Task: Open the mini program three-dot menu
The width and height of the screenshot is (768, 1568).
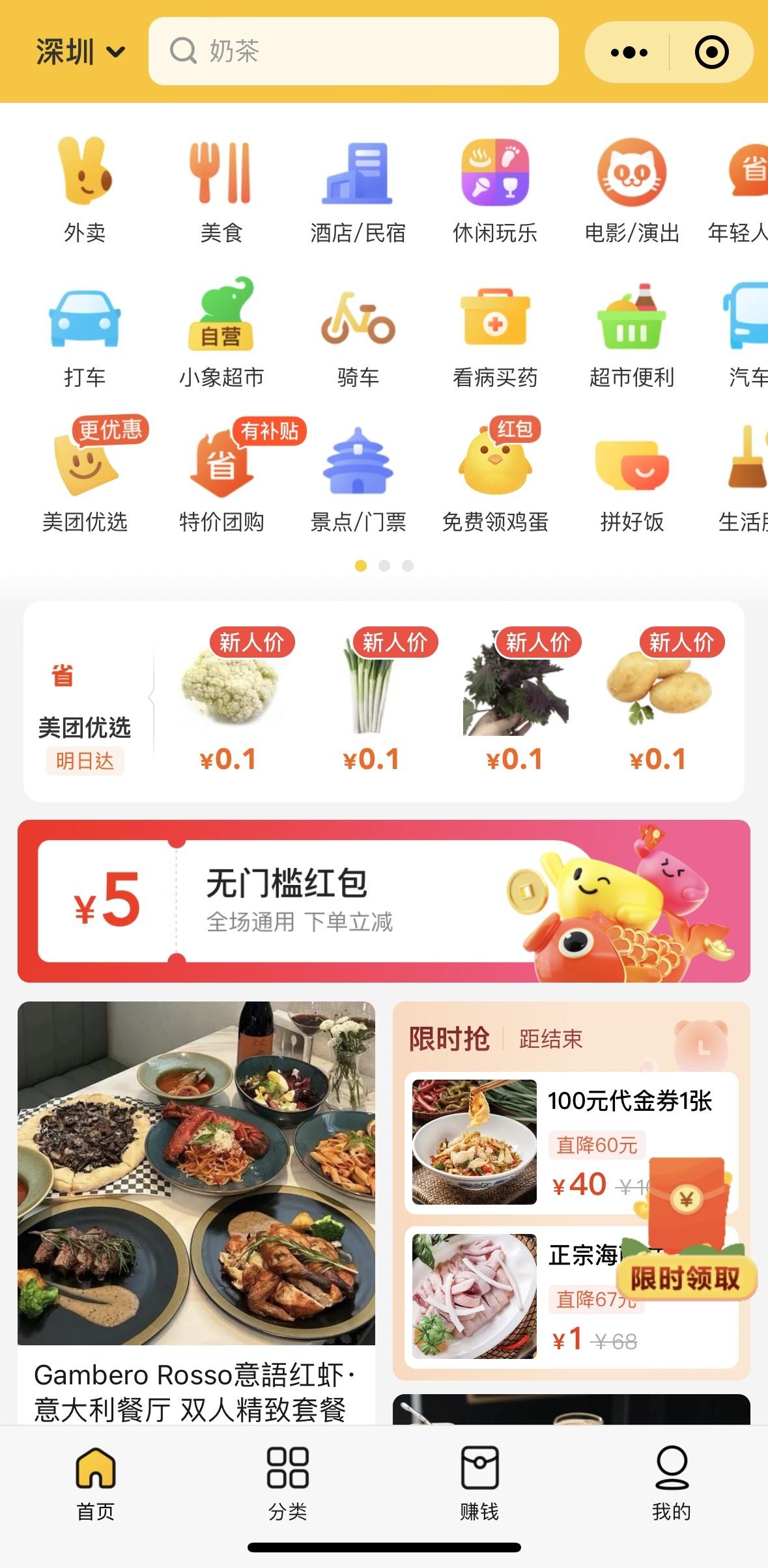Action: click(x=629, y=52)
